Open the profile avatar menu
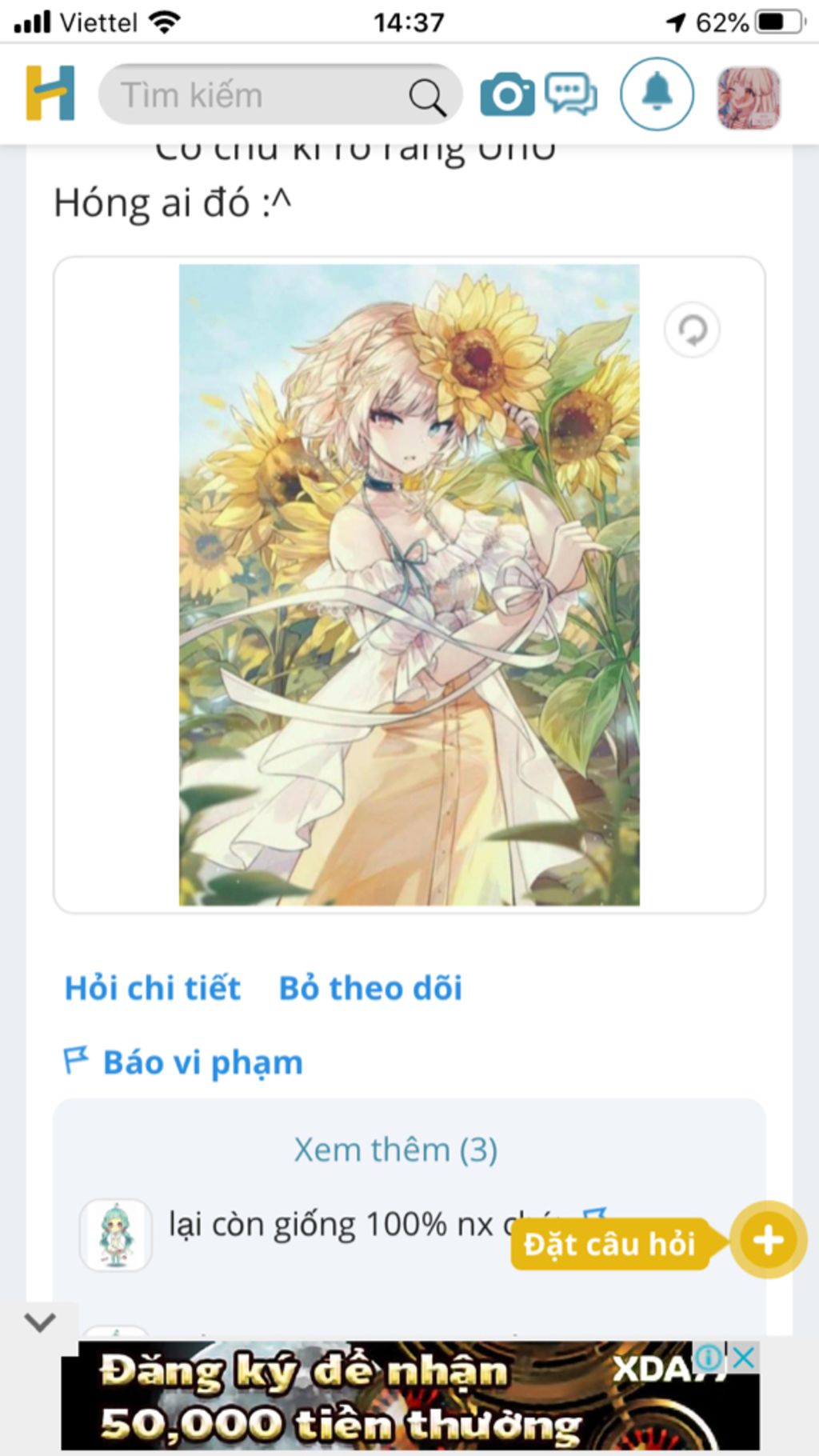The image size is (819, 1456). coord(749,98)
